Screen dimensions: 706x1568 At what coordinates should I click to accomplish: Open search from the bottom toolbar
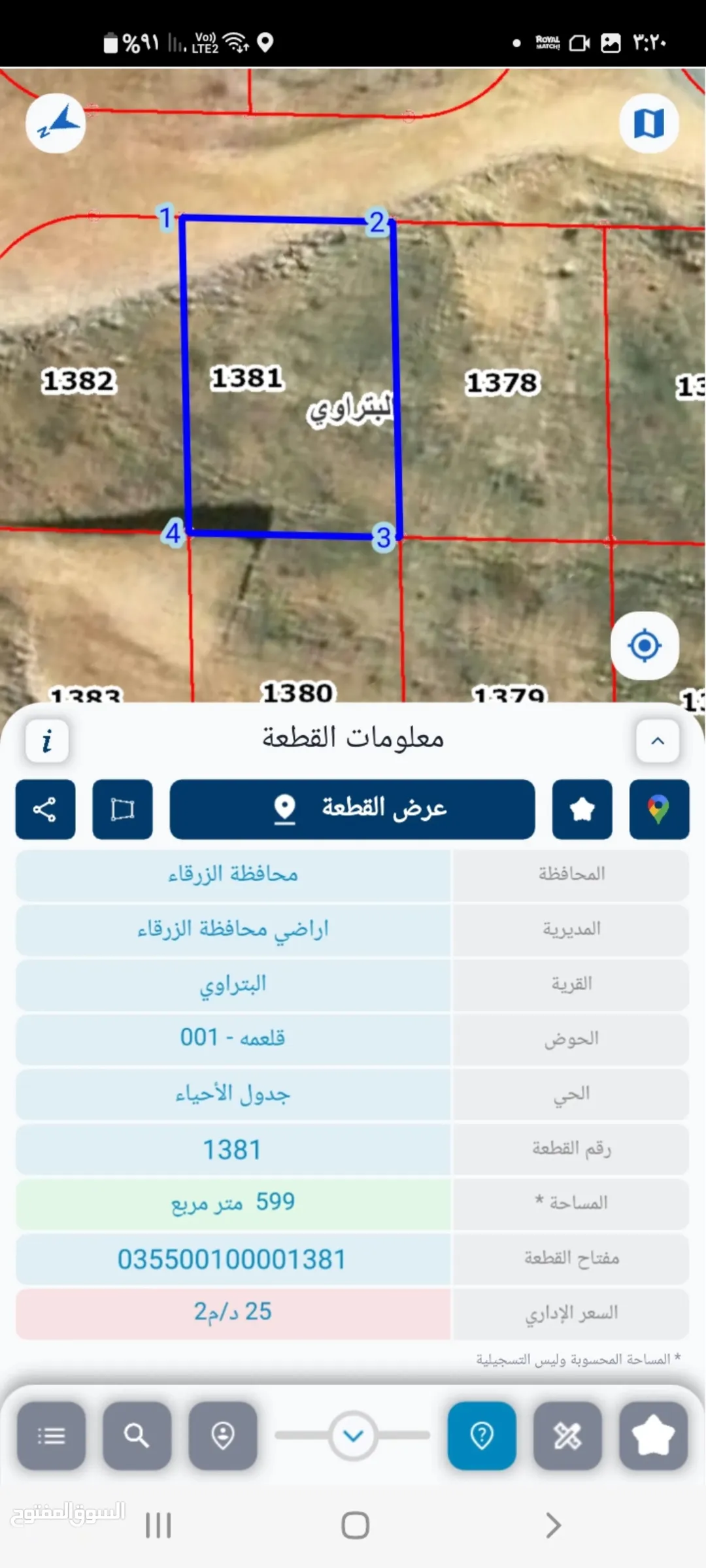click(x=137, y=1436)
